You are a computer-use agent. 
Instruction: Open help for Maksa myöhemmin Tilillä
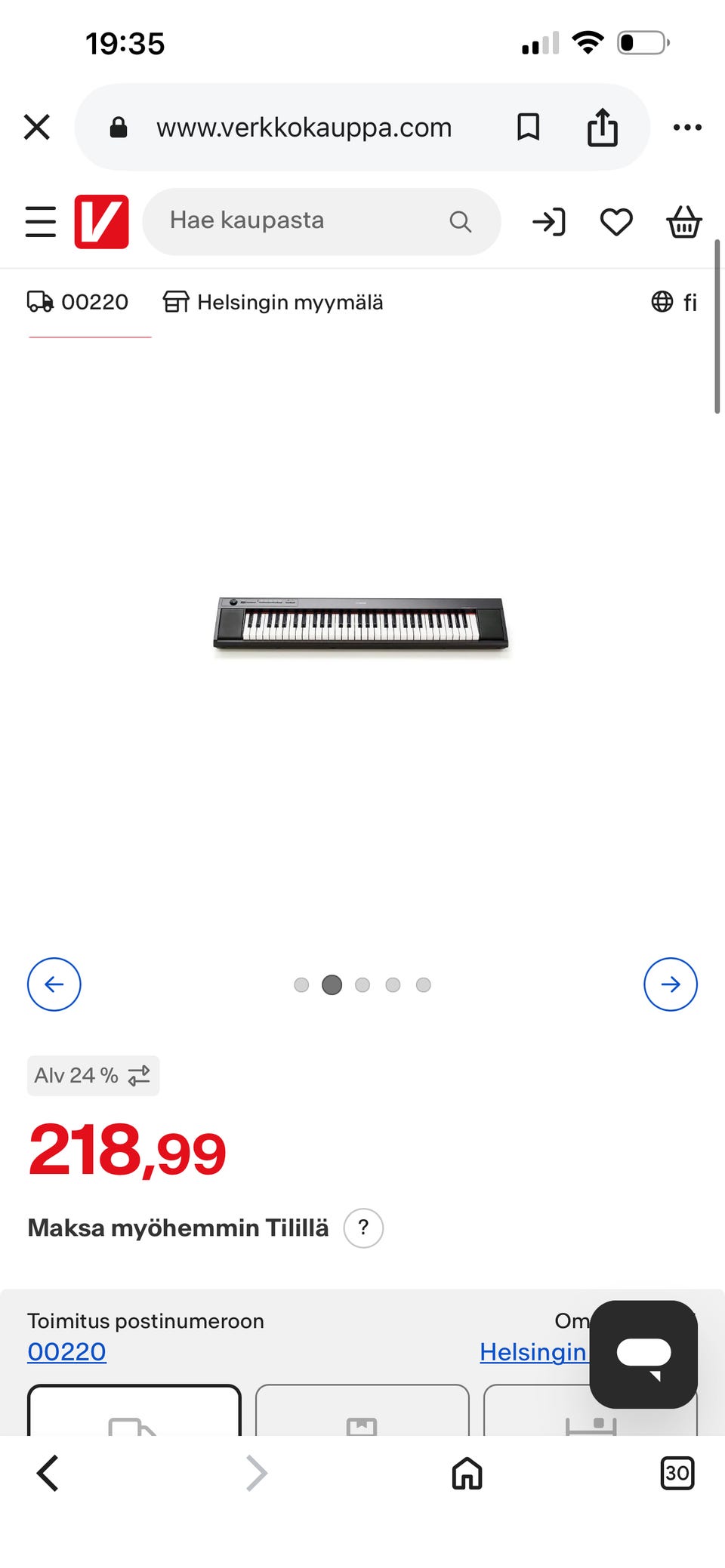click(x=363, y=1228)
